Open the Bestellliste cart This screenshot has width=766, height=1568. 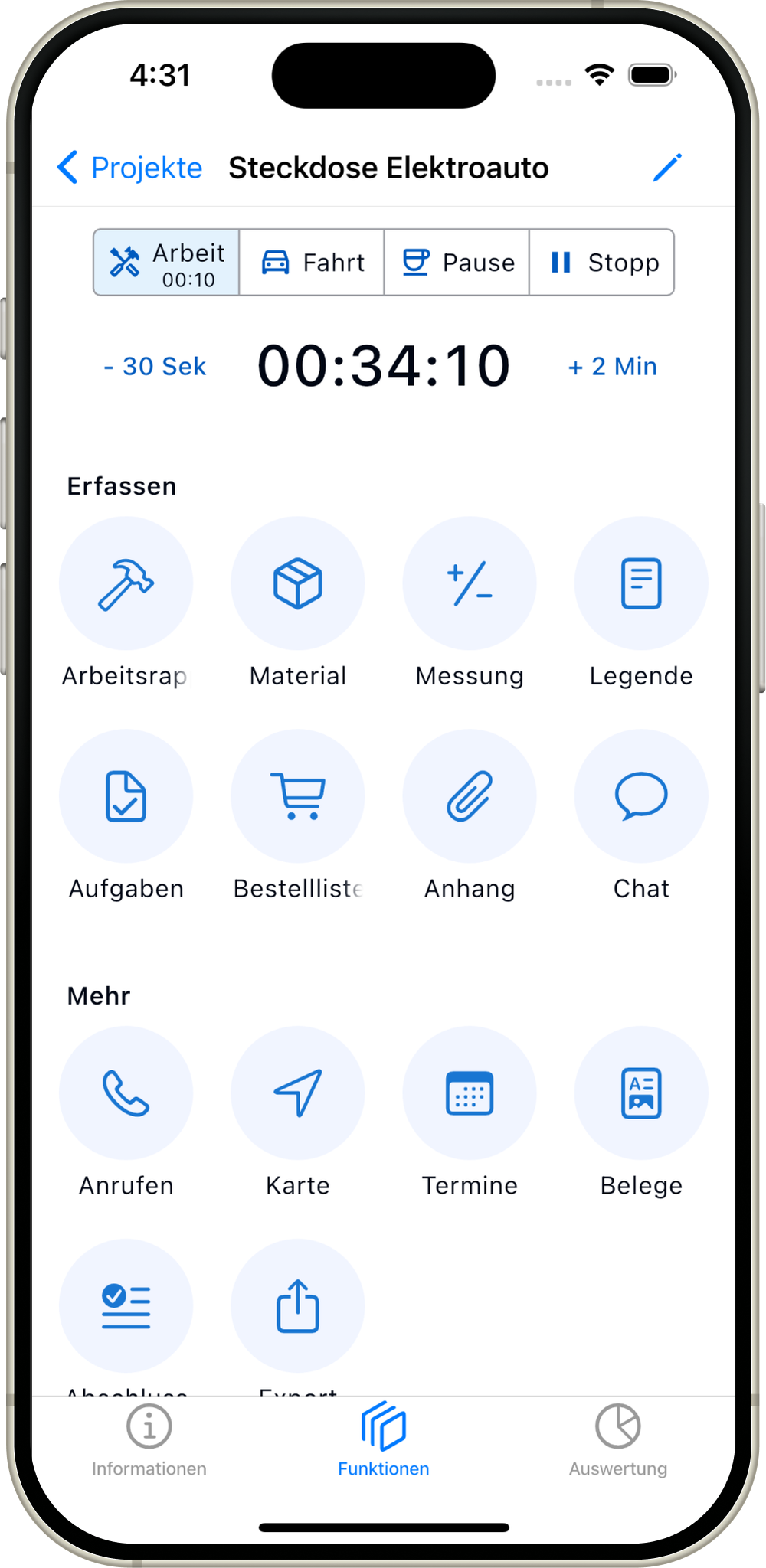click(298, 796)
